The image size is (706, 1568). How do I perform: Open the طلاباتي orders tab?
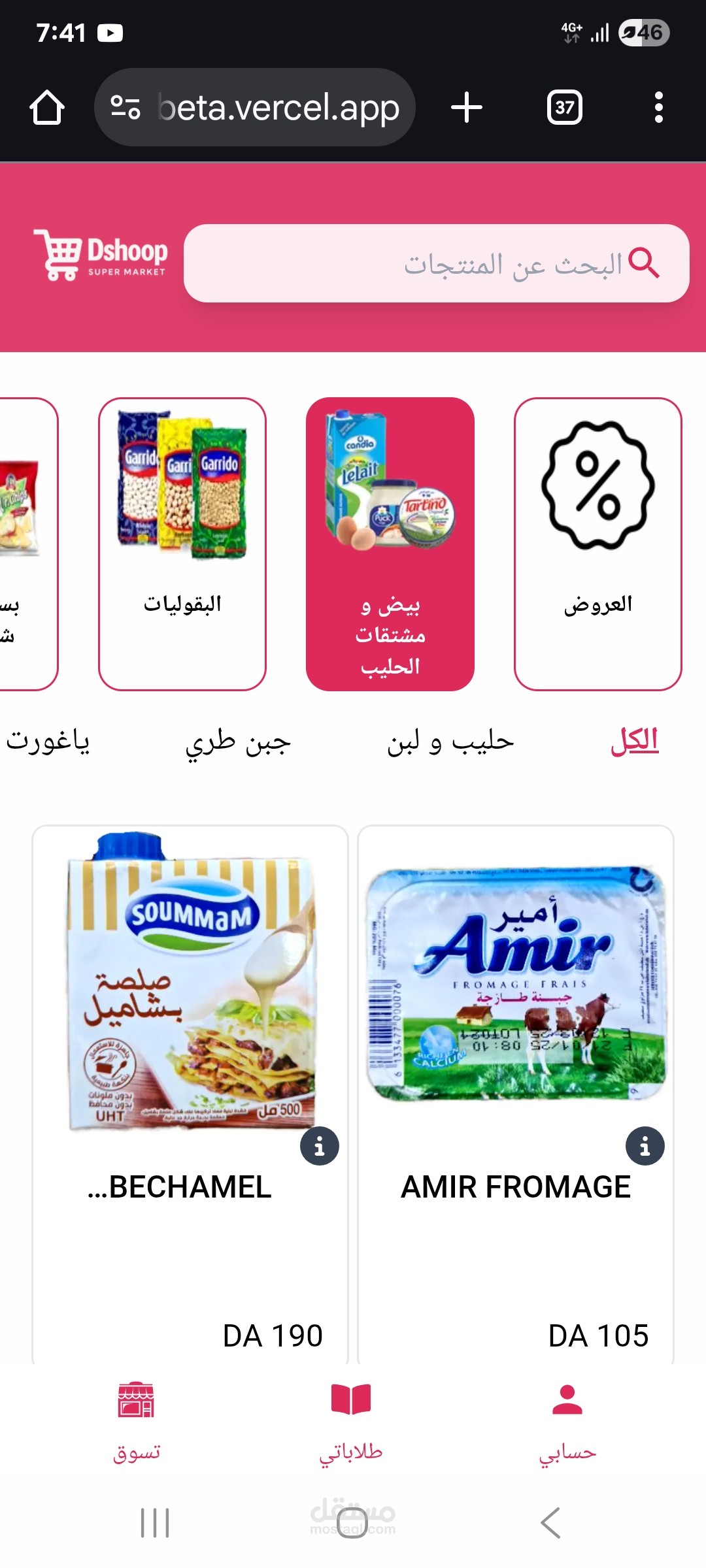[351, 1419]
